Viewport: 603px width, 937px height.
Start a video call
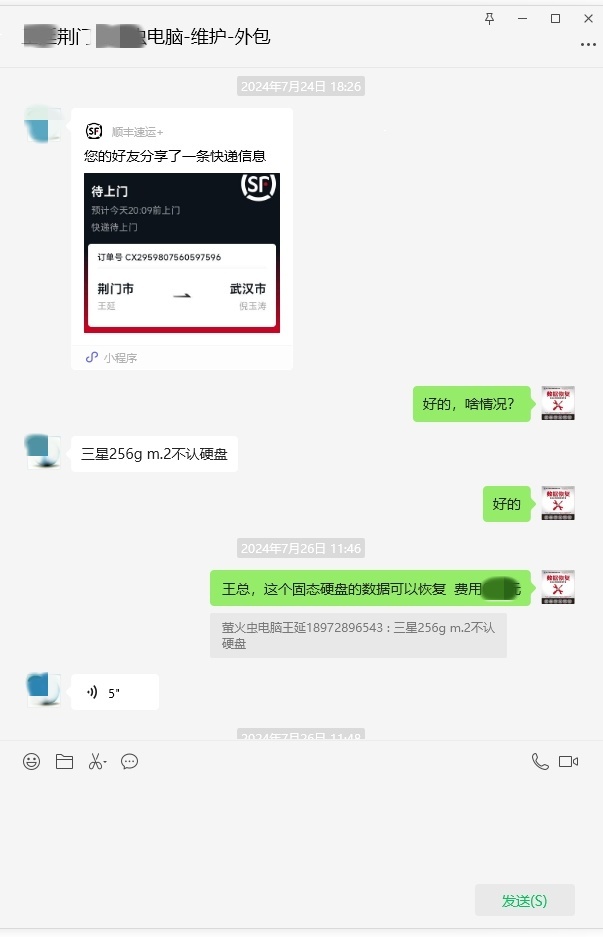click(x=569, y=762)
